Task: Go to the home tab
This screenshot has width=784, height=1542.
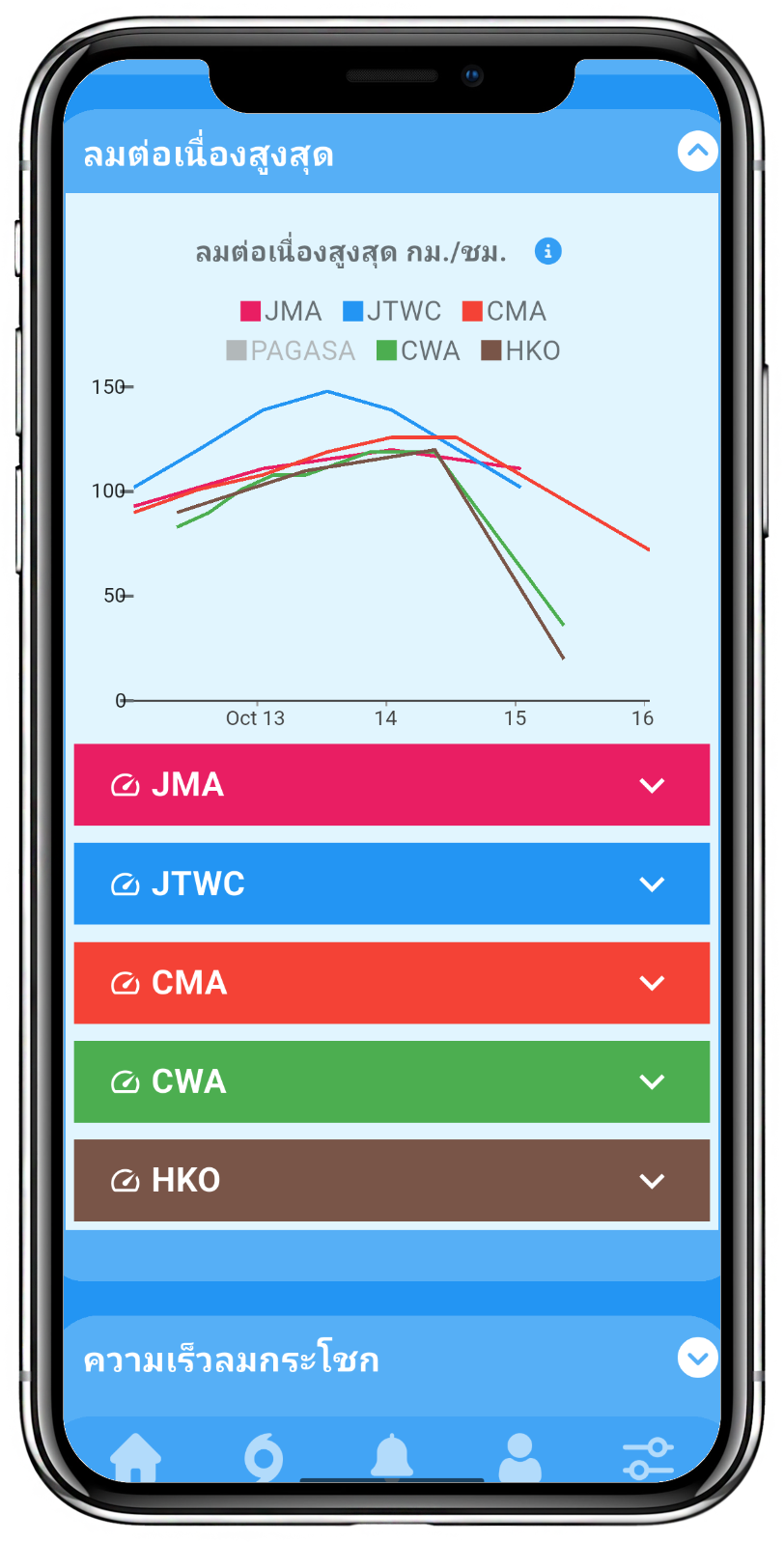Action: (x=135, y=1457)
